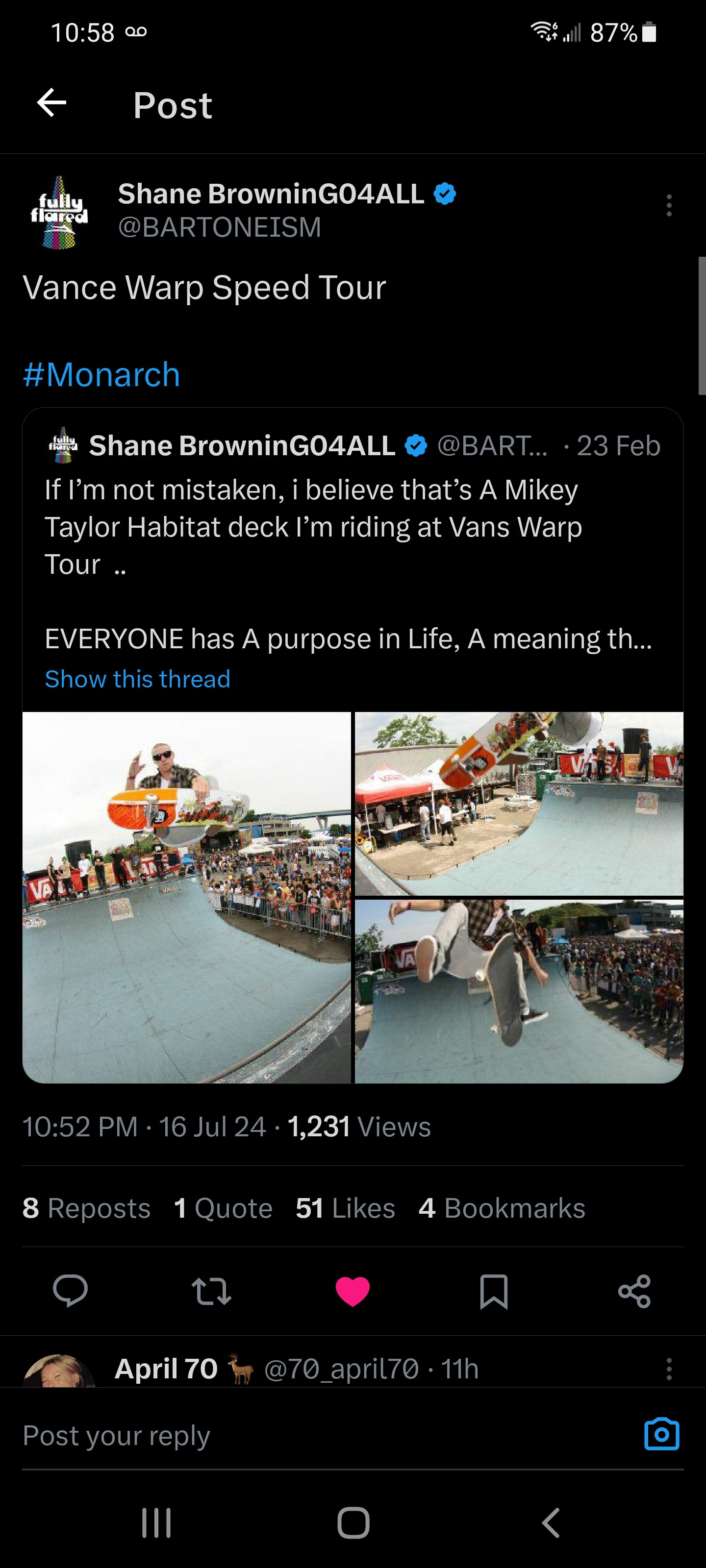The image size is (706, 1568).
Task: Reply using the comment bubble icon
Action: [x=70, y=1291]
